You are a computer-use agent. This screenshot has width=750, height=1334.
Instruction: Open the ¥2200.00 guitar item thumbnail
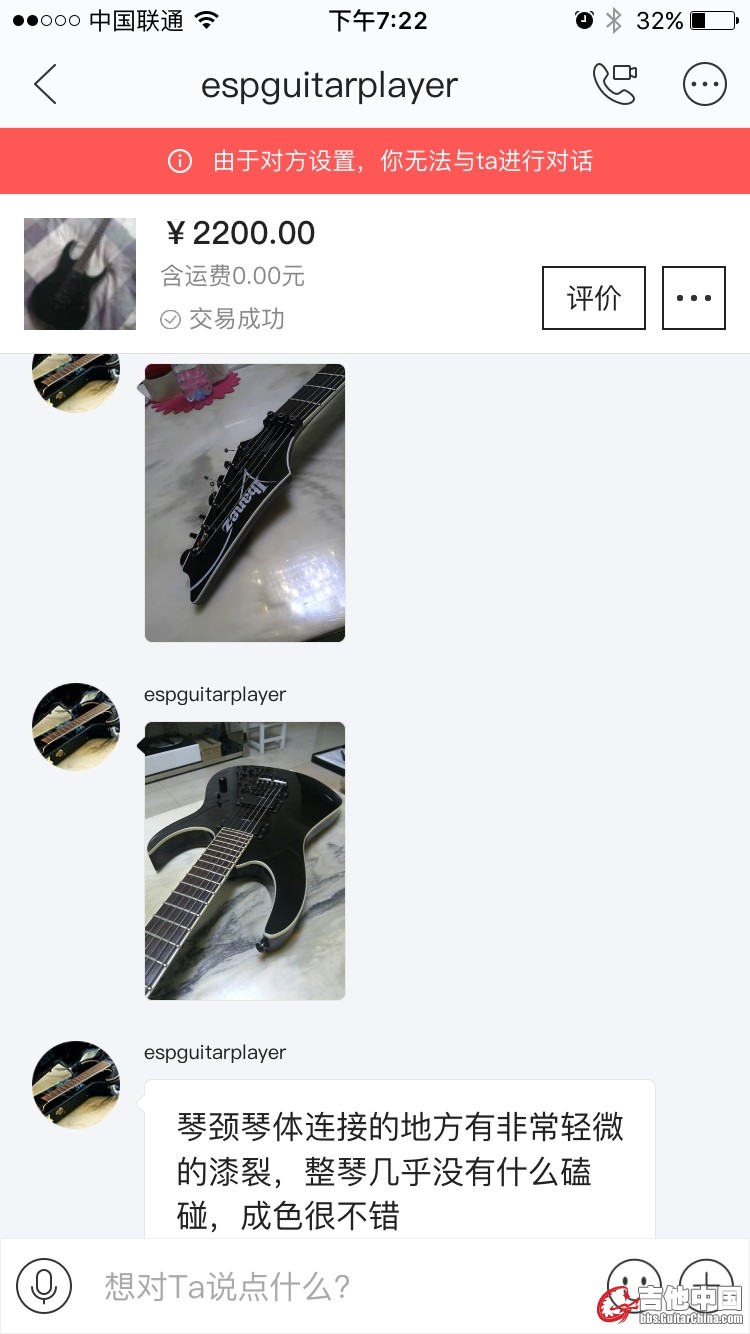pyautogui.click(x=80, y=274)
